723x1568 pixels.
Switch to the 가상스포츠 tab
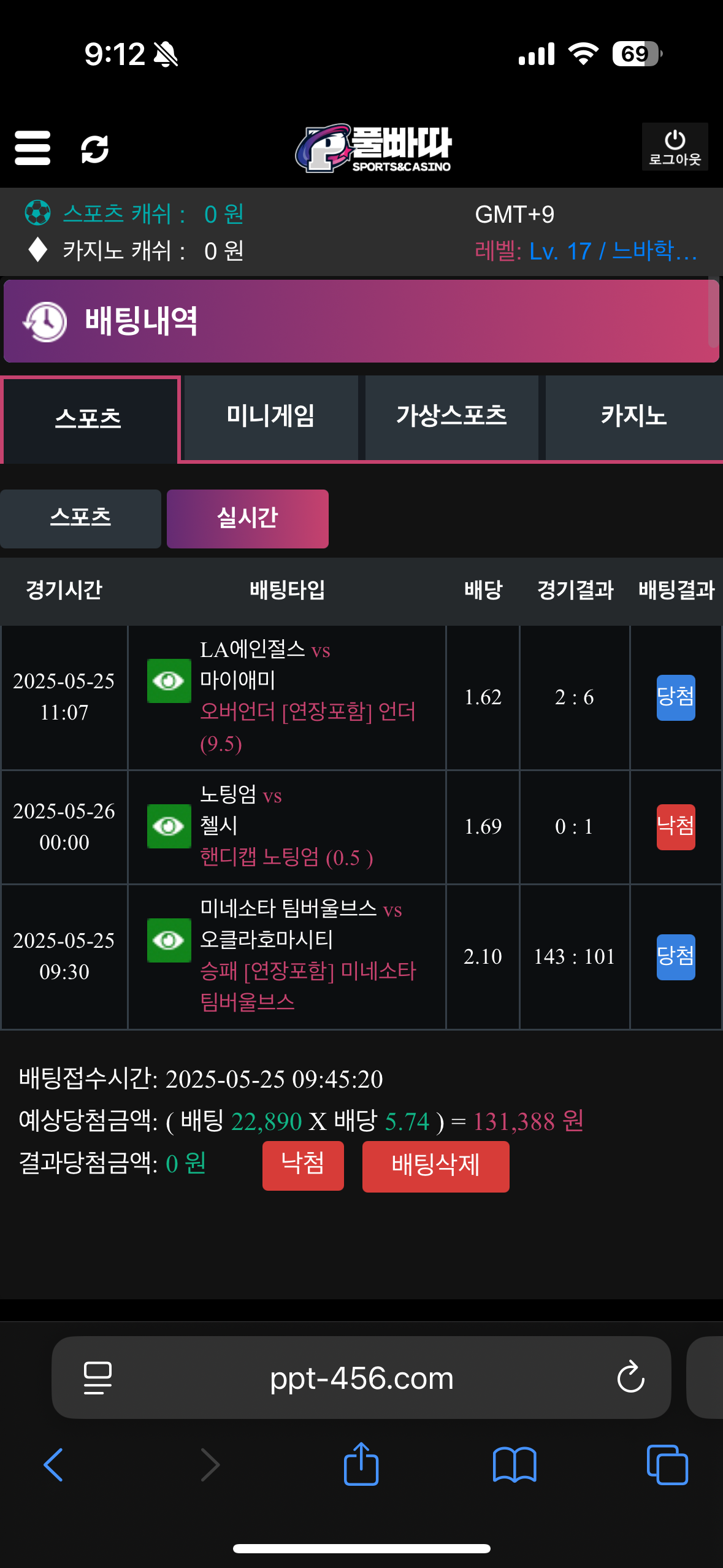pos(451,417)
